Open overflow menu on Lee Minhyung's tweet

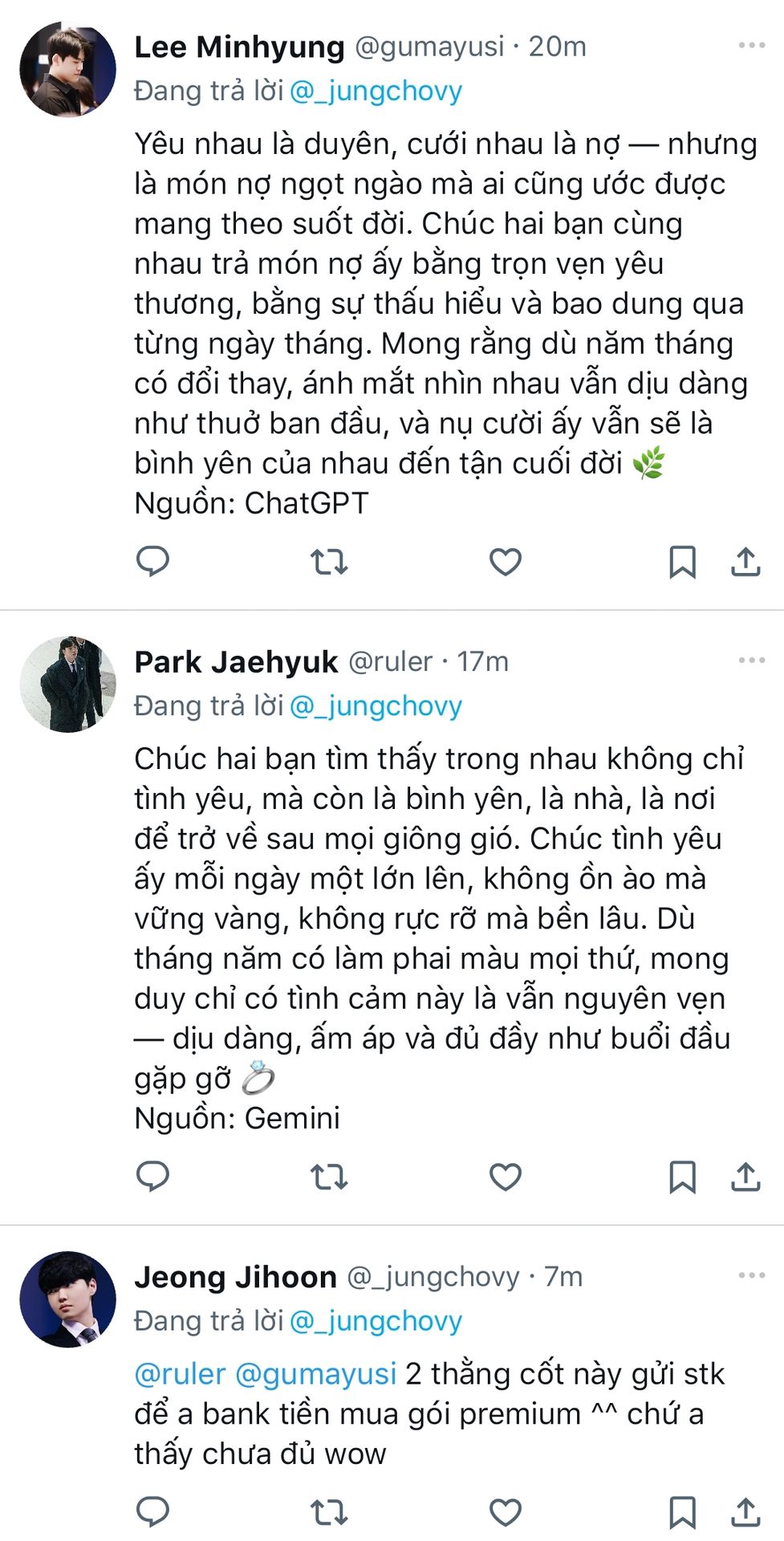(x=752, y=45)
